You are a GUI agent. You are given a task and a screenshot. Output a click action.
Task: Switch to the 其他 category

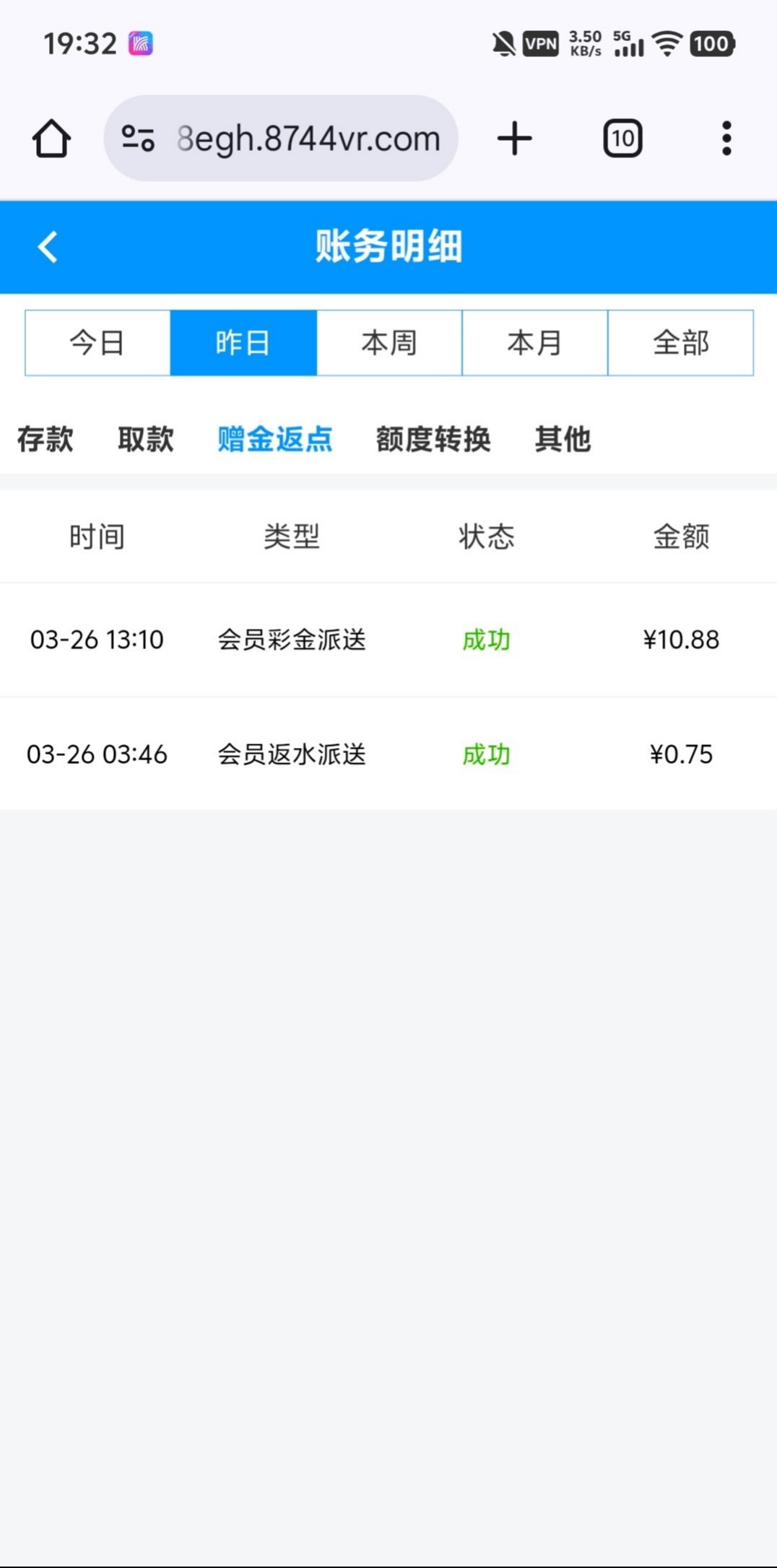coord(563,439)
